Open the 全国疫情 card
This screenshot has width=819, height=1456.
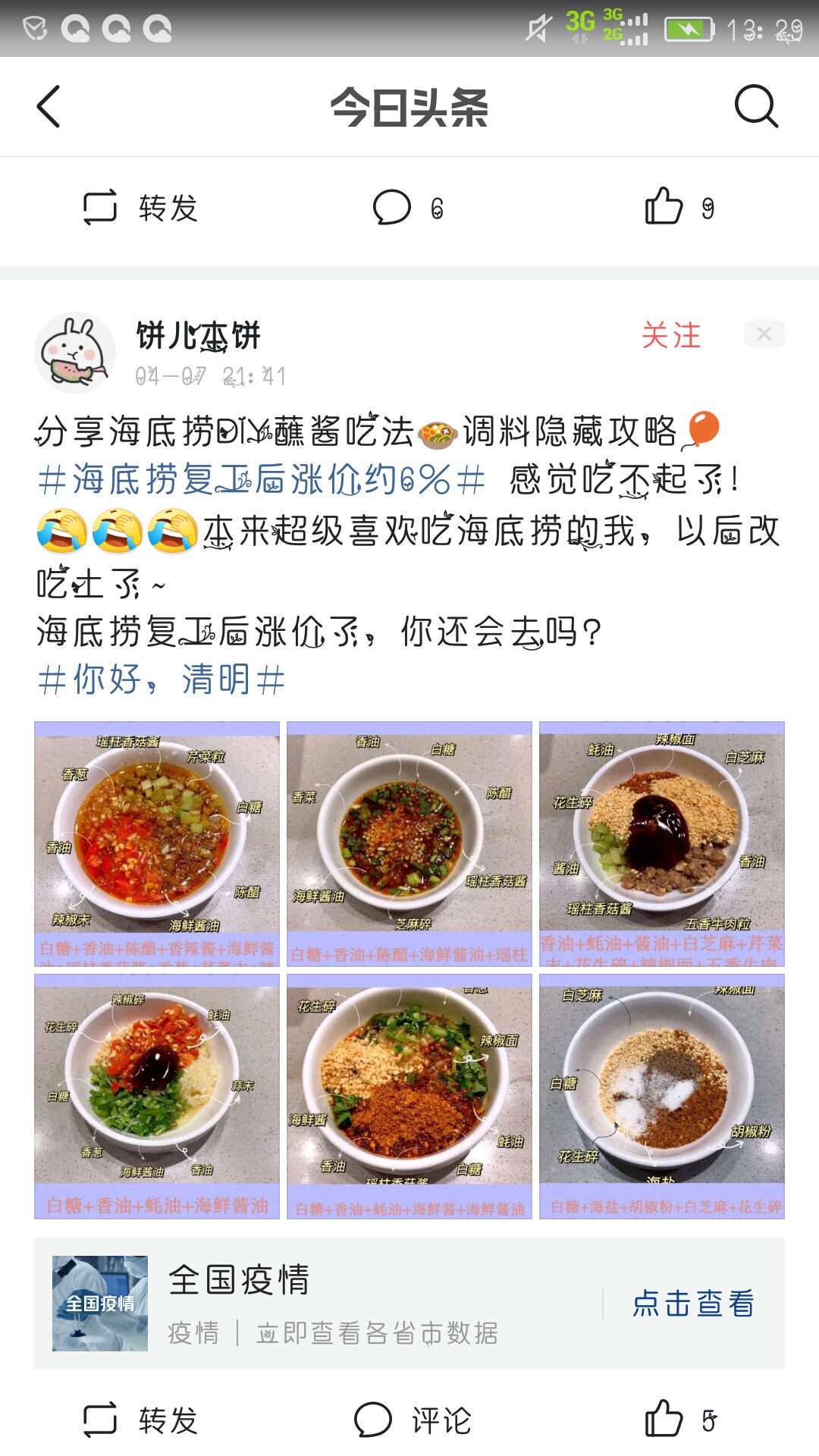pyautogui.click(x=318, y=1303)
